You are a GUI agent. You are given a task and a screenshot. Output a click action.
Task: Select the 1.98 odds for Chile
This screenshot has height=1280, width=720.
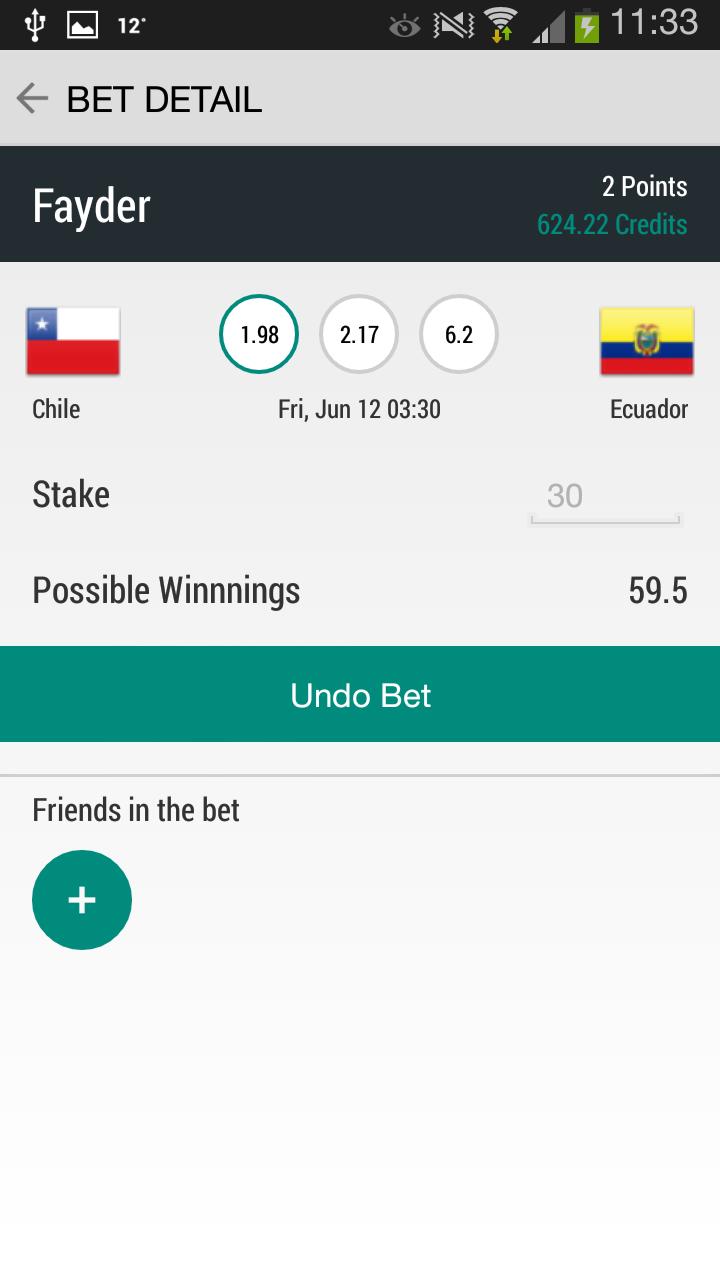click(259, 334)
